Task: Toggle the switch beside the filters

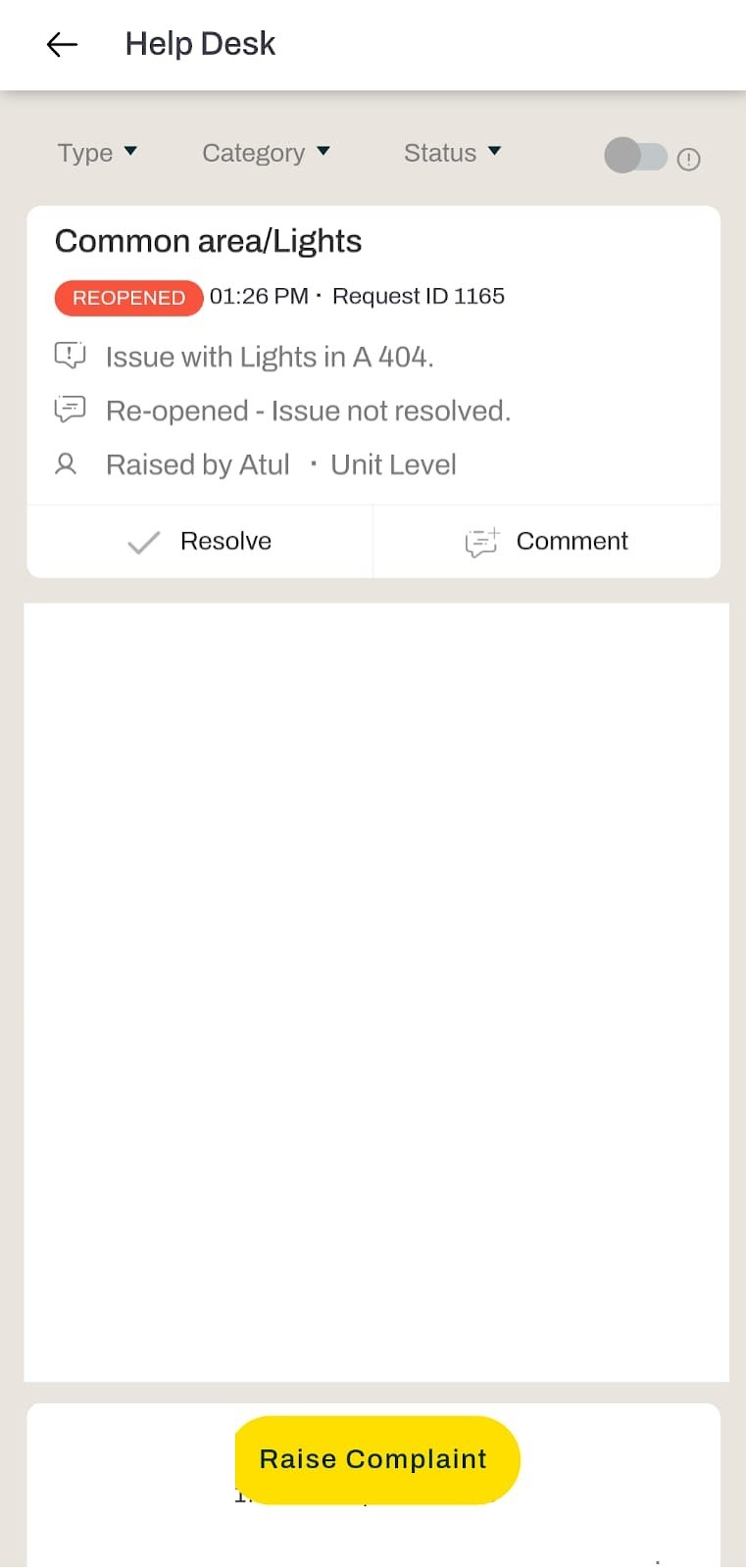Action: 635,156
